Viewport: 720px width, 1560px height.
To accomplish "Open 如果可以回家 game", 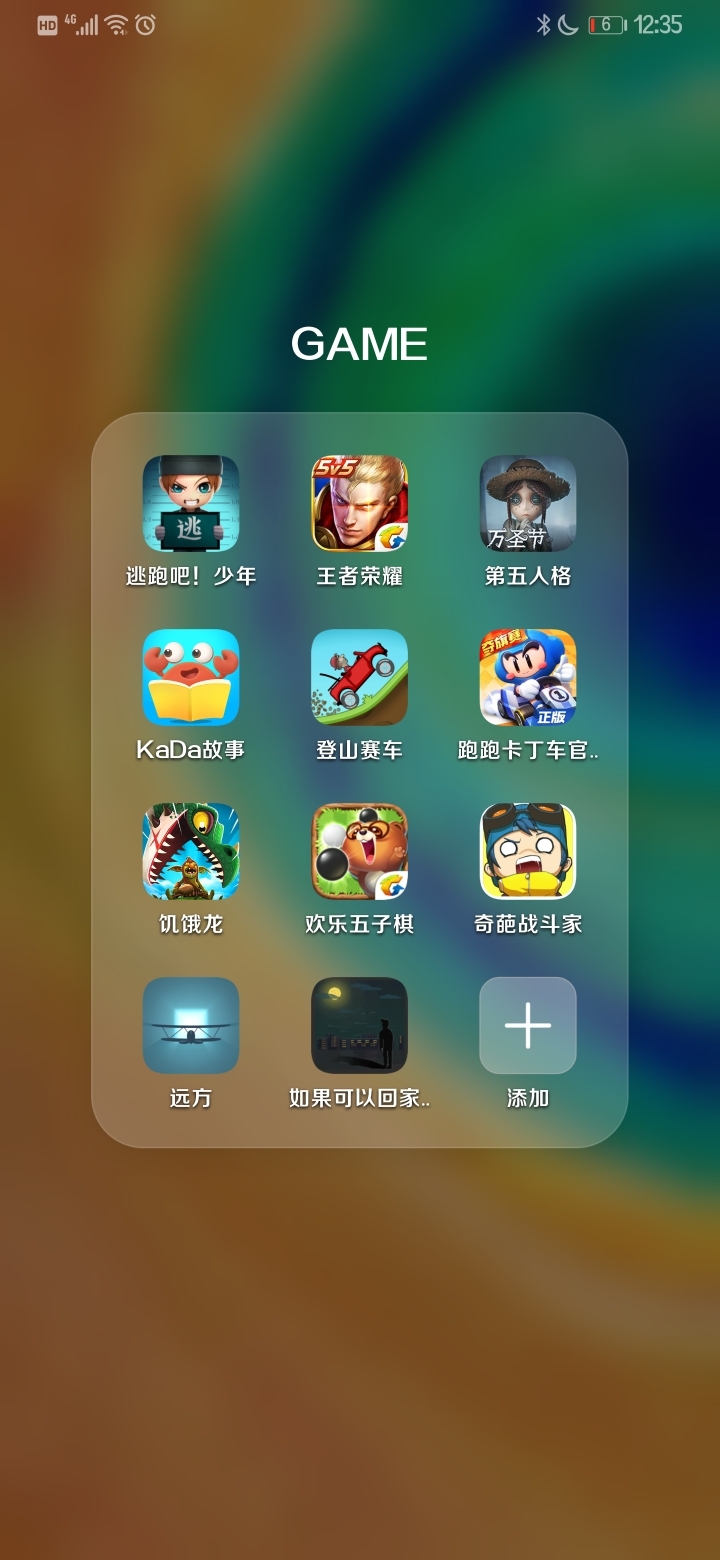I will click(359, 1026).
